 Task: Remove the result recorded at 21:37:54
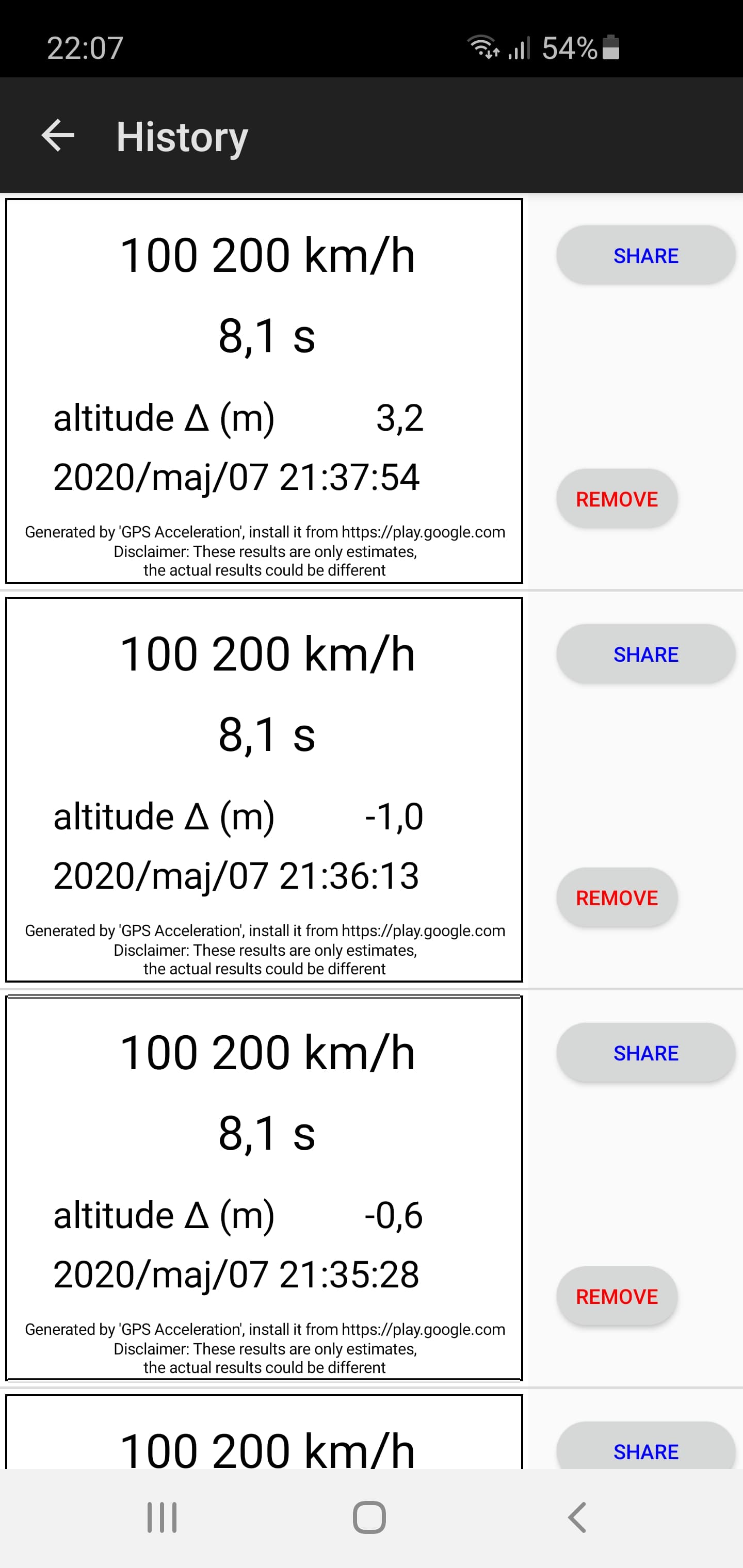[617, 499]
